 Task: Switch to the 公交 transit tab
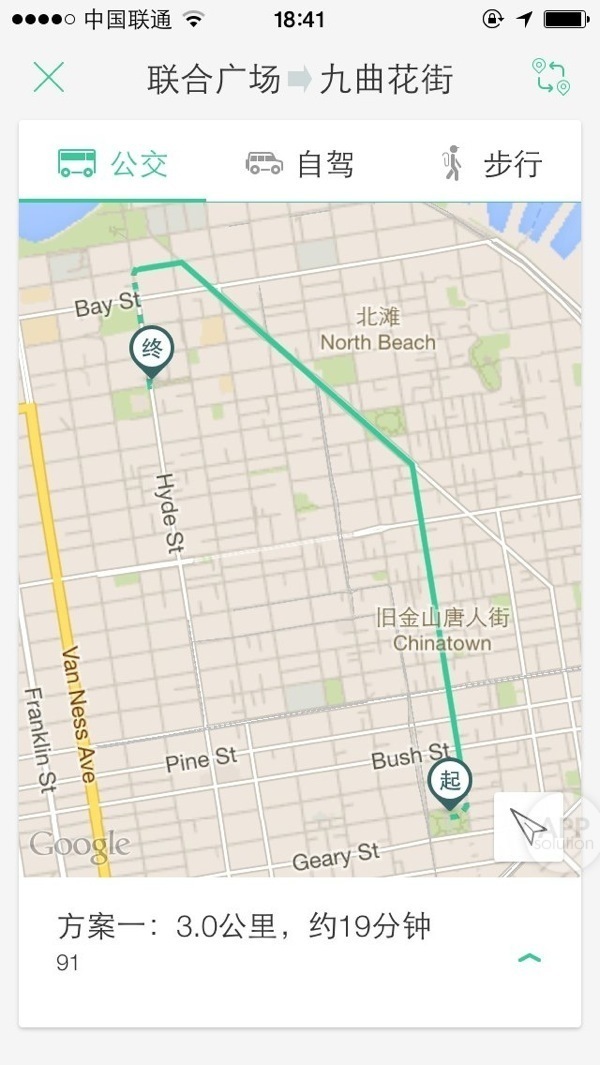pos(112,163)
